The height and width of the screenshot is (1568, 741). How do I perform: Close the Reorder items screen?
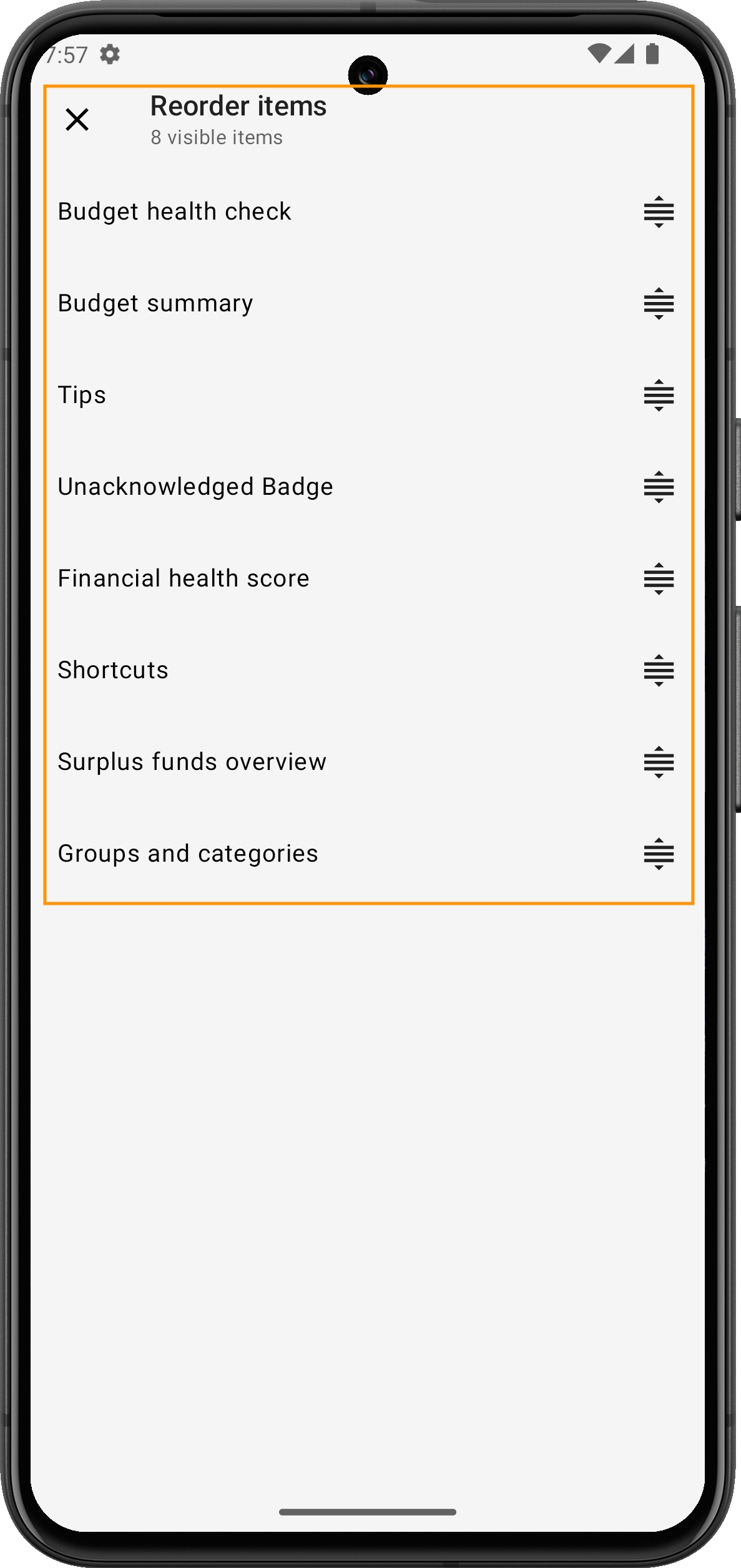point(77,119)
